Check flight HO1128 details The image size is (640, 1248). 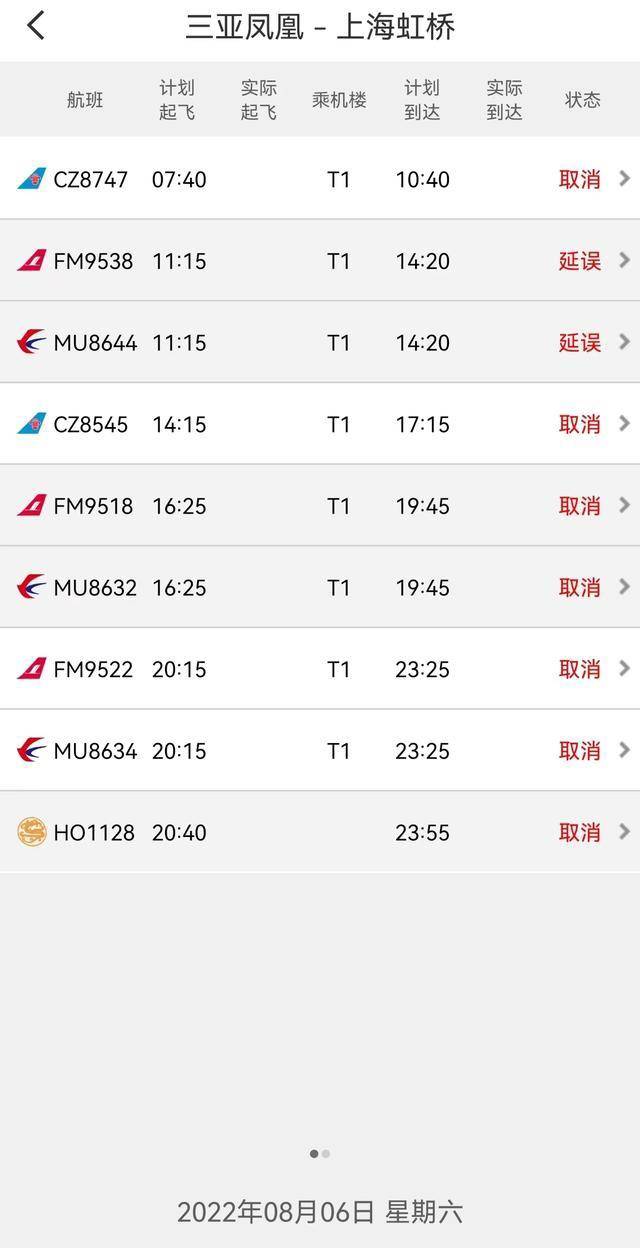(320, 832)
